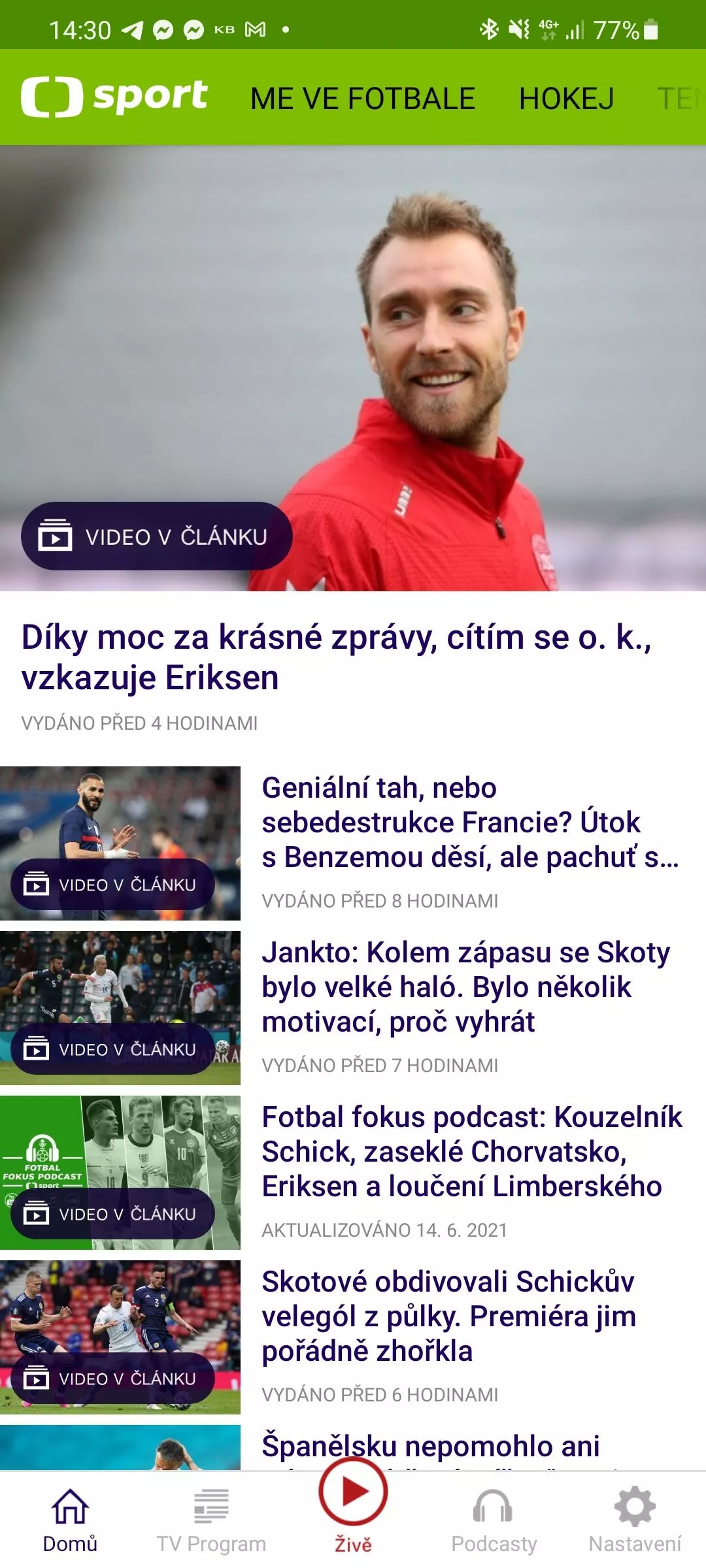Open the Podcasty tab

[494, 1521]
